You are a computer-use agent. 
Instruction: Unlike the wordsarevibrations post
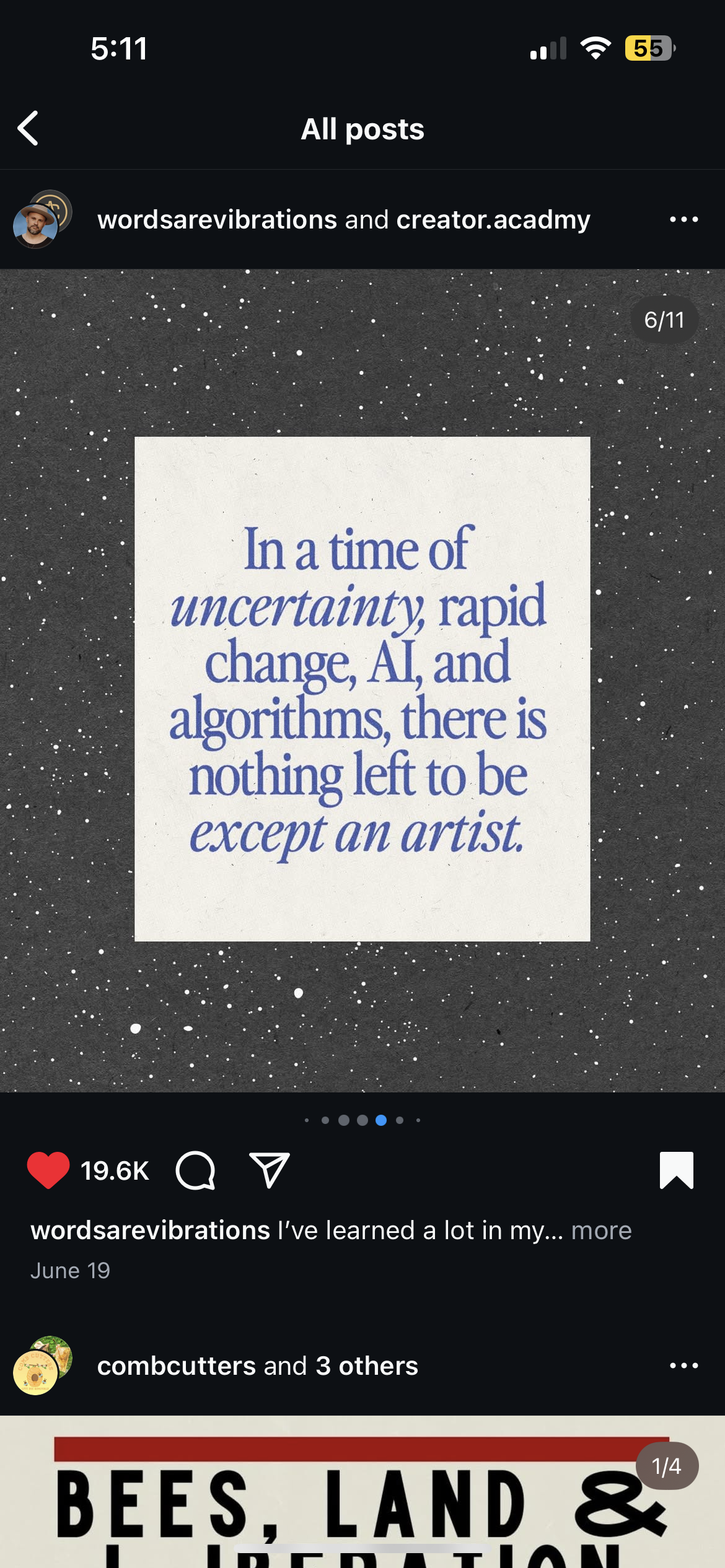click(x=48, y=1170)
